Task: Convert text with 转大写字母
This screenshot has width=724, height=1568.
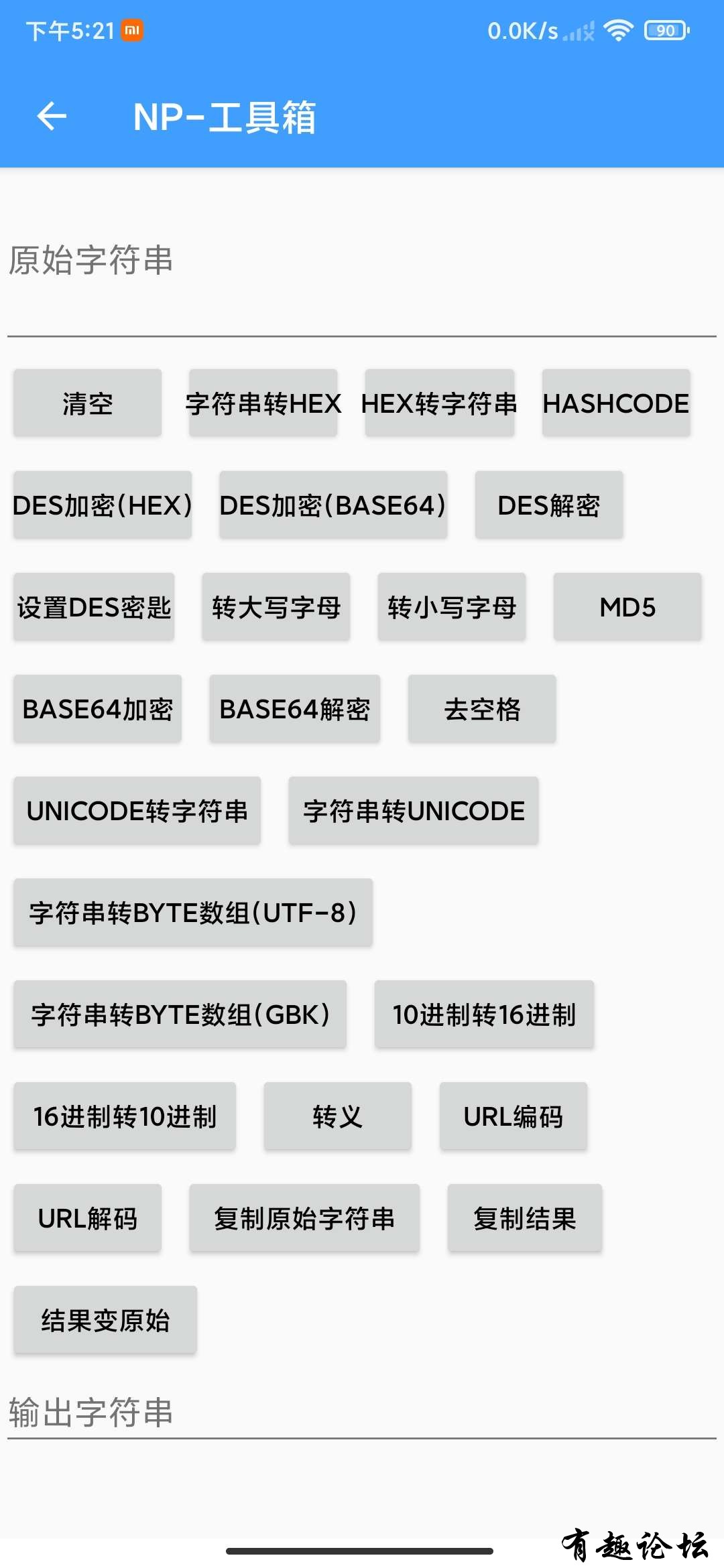Action: (276, 607)
